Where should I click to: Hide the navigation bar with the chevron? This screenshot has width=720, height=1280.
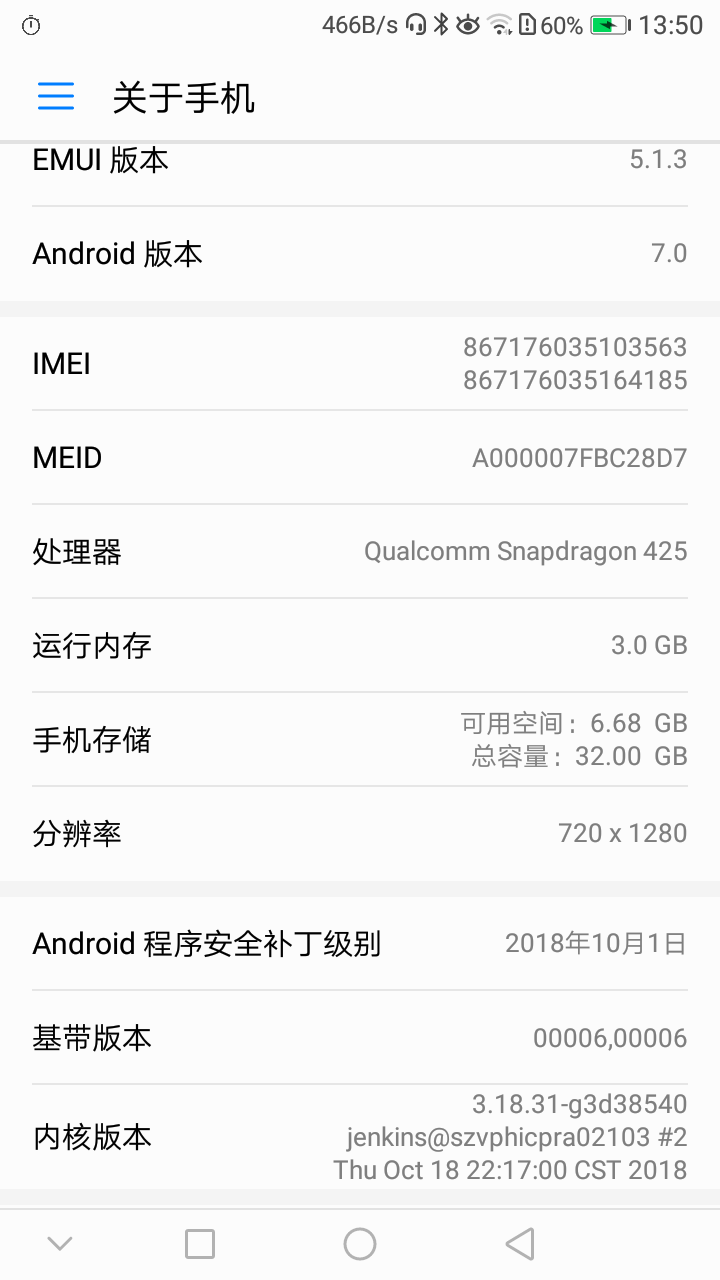coord(60,1244)
